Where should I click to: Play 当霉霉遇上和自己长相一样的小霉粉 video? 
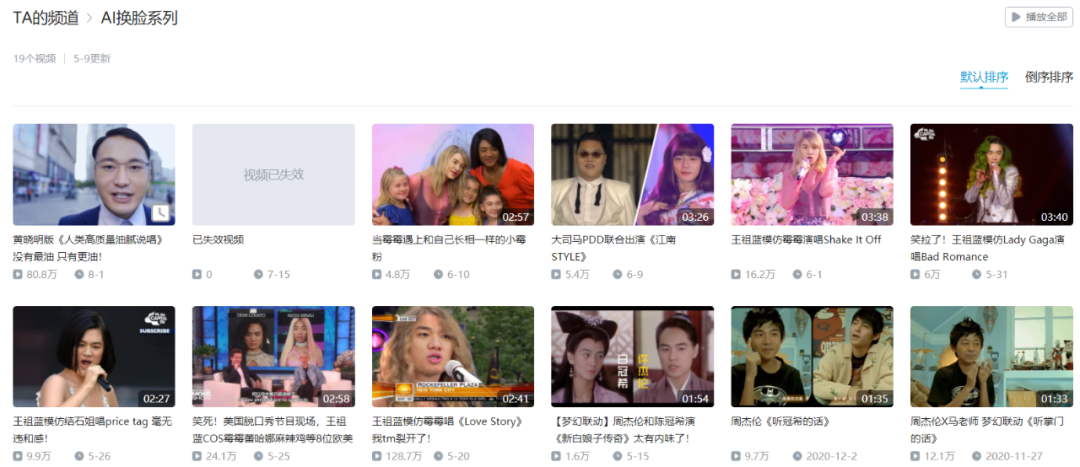(452, 175)
